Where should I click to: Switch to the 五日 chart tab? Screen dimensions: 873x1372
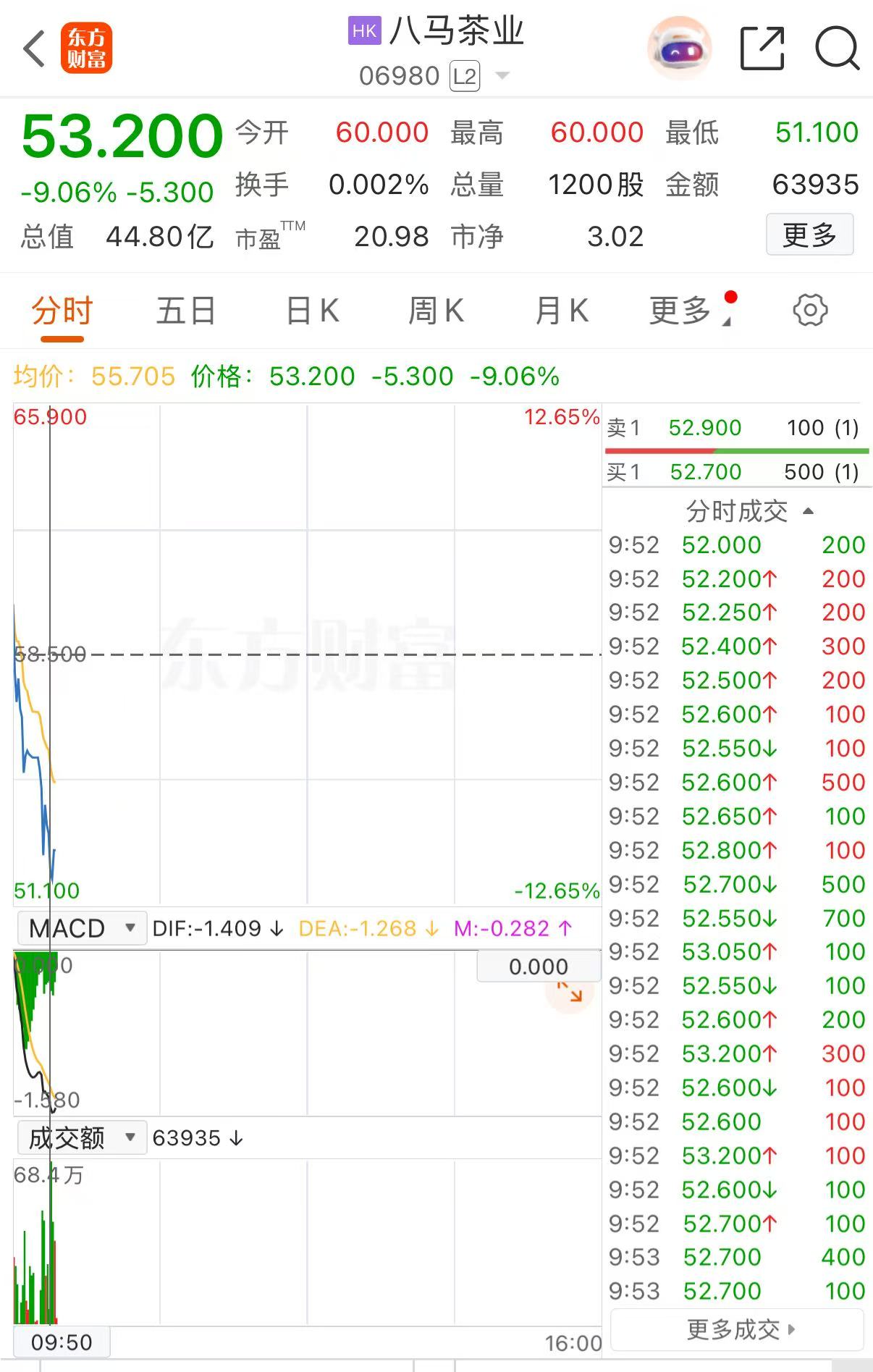tap(186, 311)
